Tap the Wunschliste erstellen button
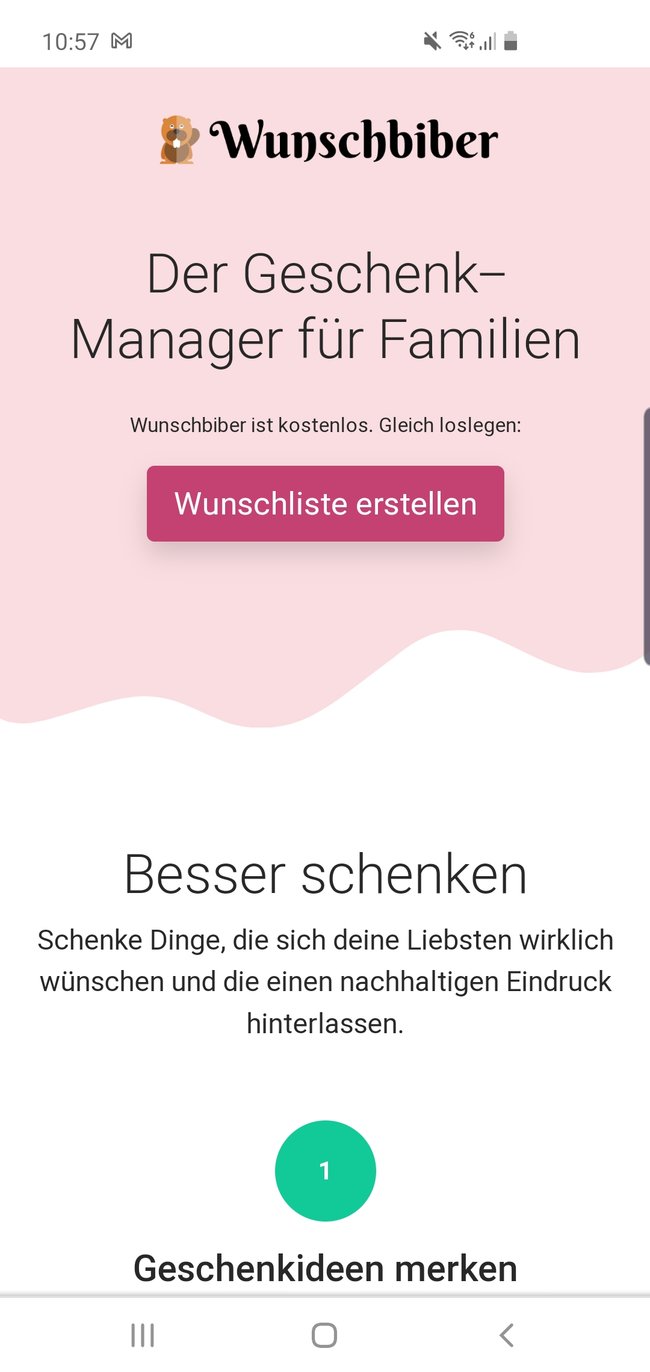650x1372 pixels. pos(325,503)
